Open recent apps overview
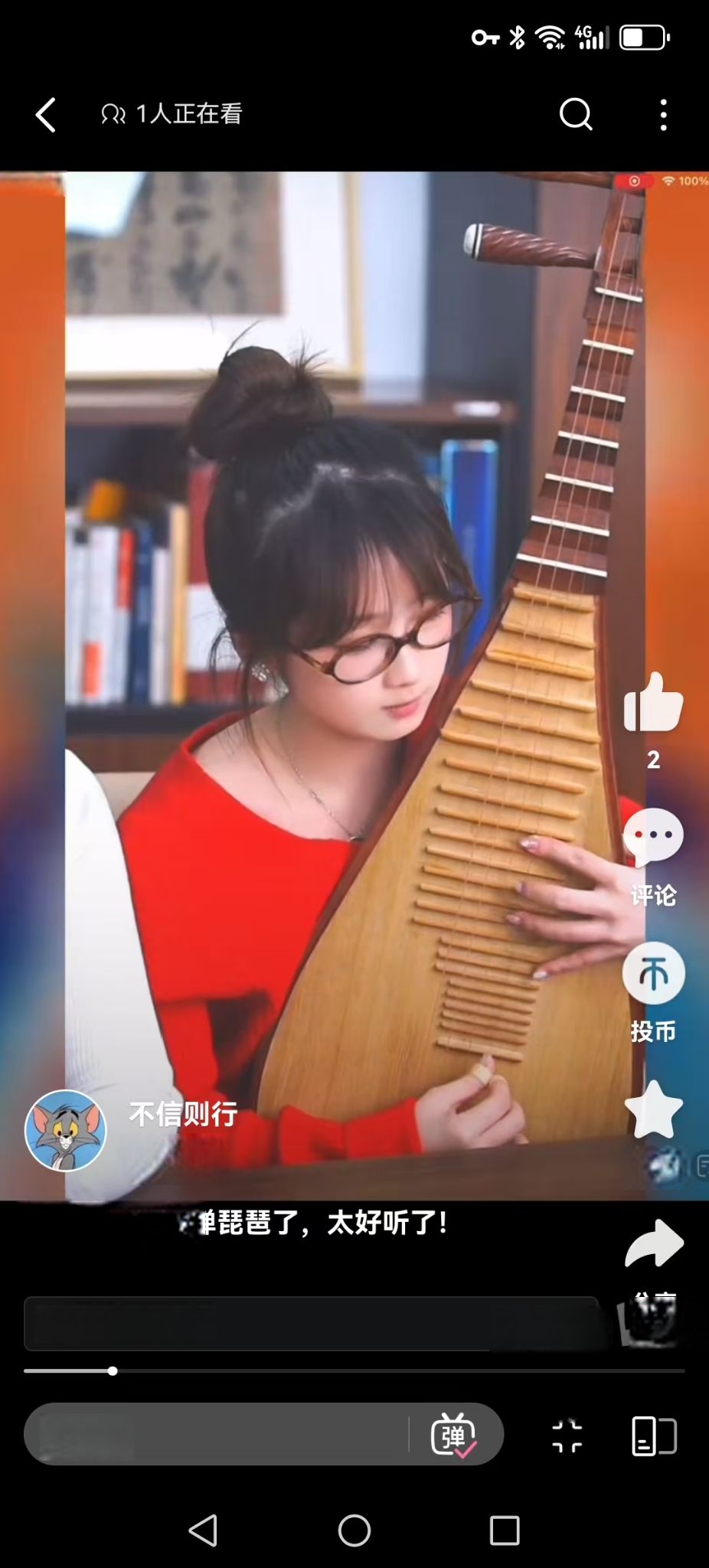This screenshot has width=709, height=1568. [x=505, y=1530]
